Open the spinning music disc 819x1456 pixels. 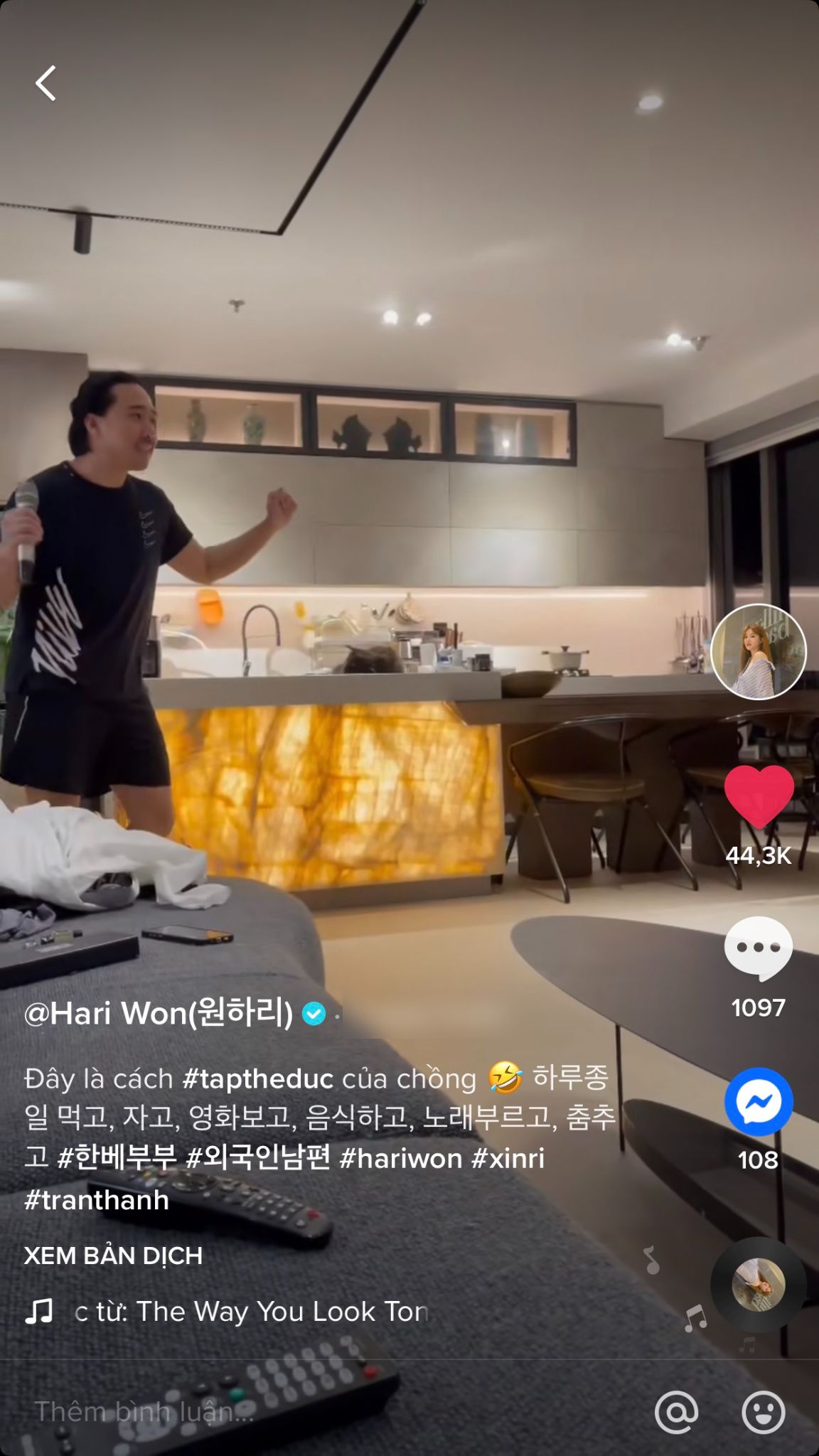759,1285
